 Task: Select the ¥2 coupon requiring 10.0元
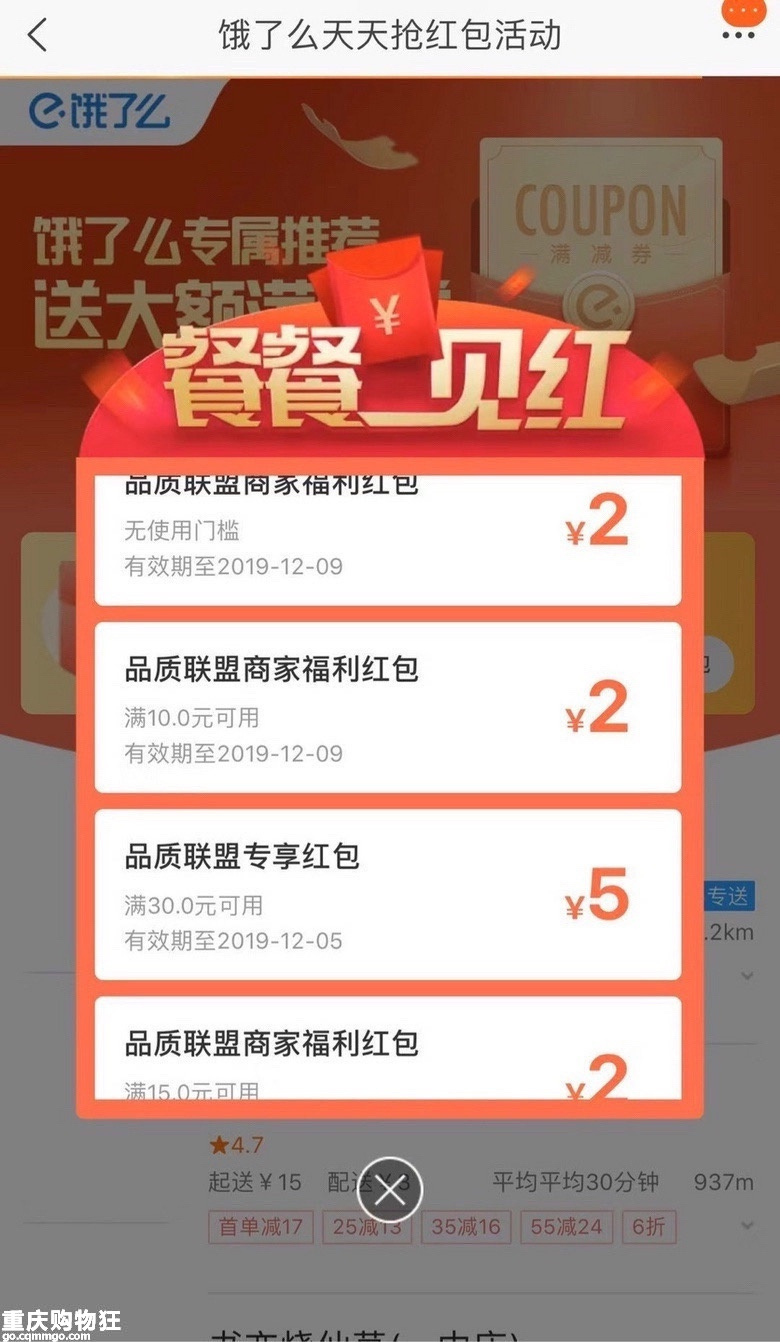point(388,707)
